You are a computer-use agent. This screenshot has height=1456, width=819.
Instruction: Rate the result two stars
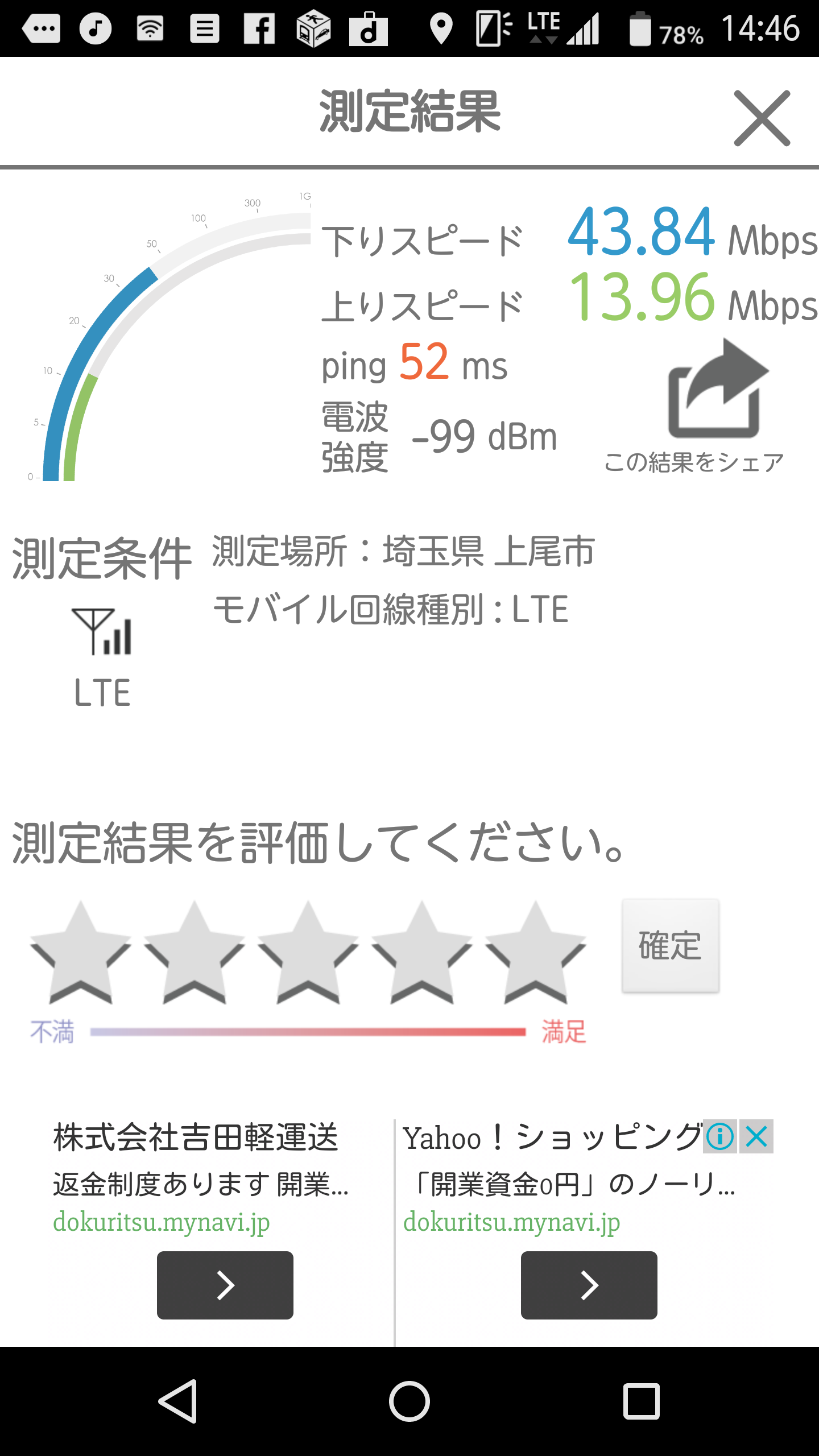194,953
